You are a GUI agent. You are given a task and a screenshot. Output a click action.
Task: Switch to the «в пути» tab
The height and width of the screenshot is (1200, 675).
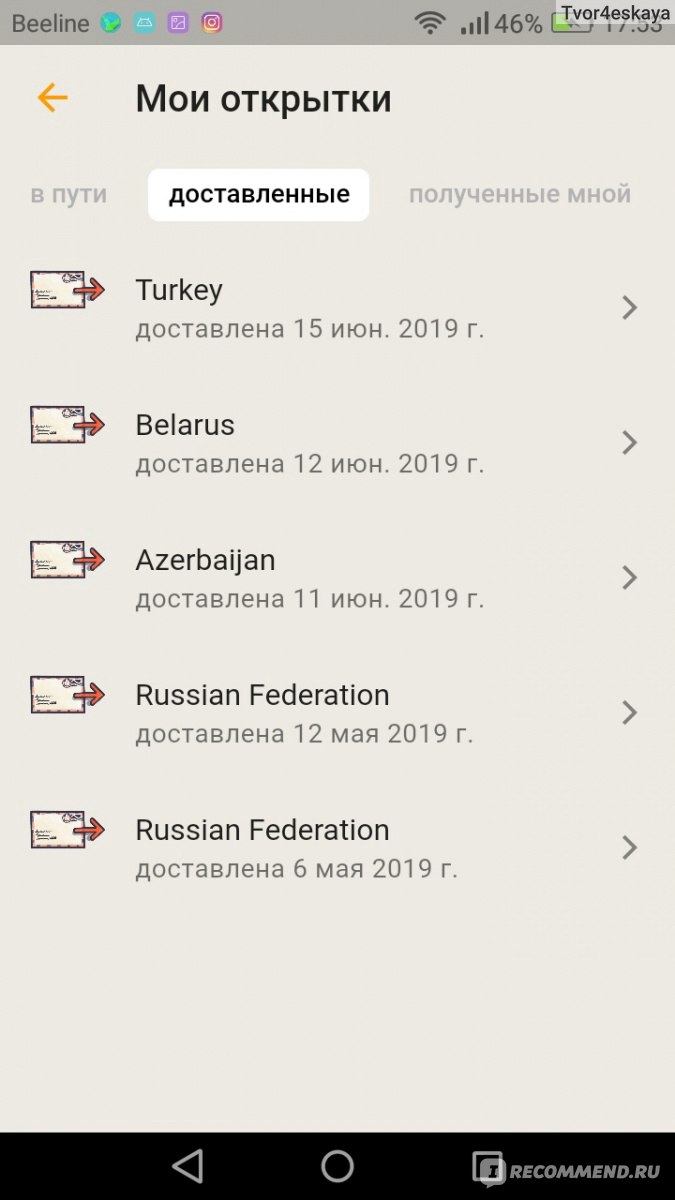tap(68, 195)
